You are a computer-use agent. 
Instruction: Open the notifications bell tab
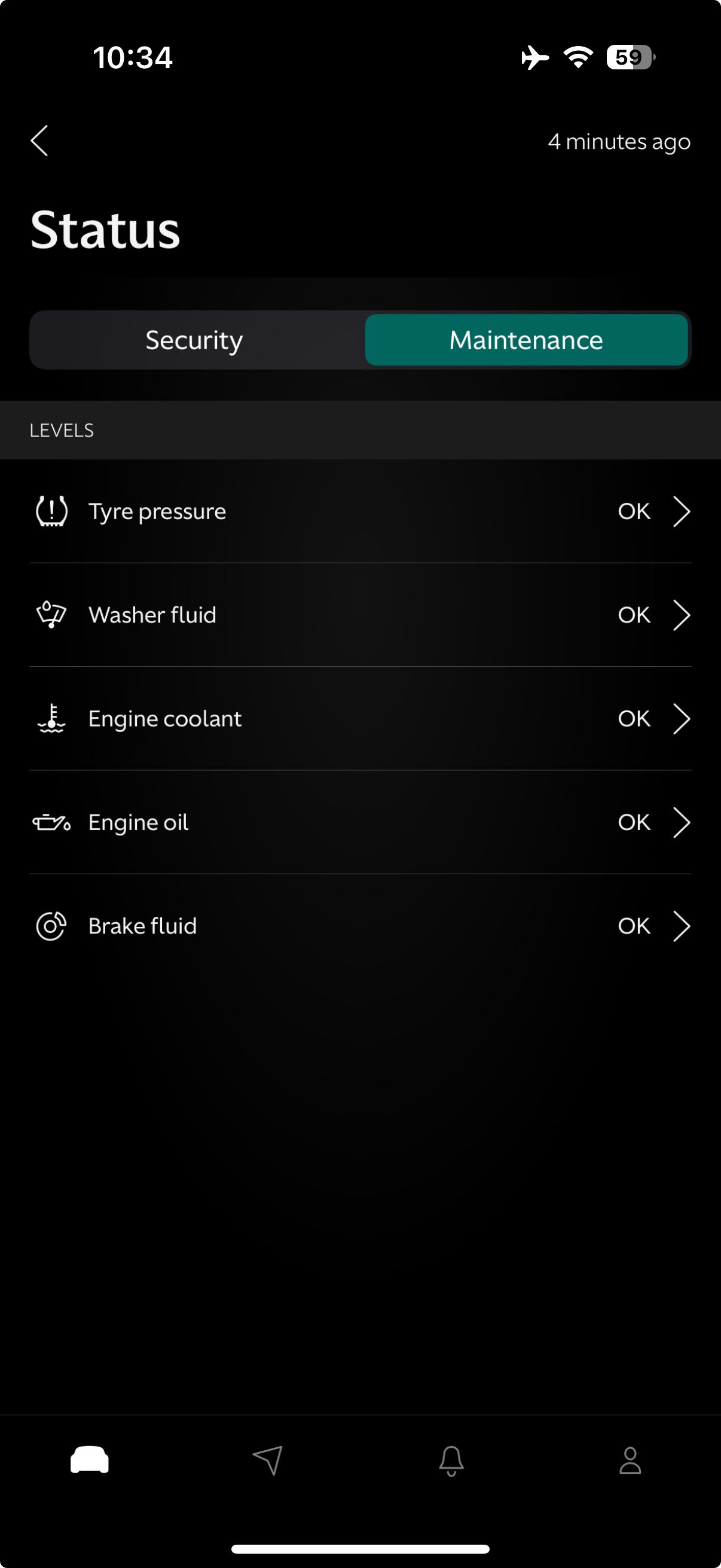point(451,1460)
